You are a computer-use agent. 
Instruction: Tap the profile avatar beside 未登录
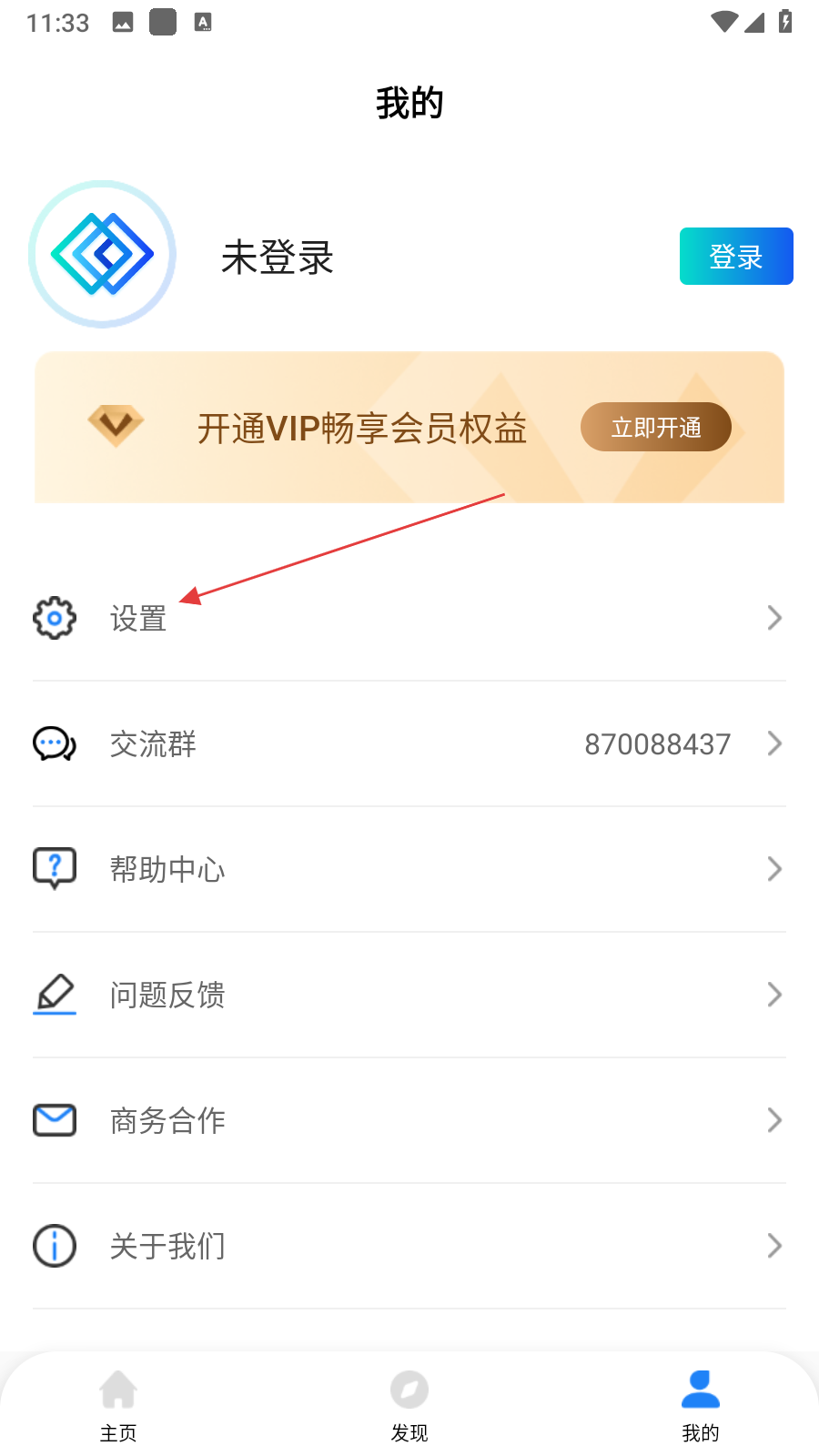(x=103, y=255)
